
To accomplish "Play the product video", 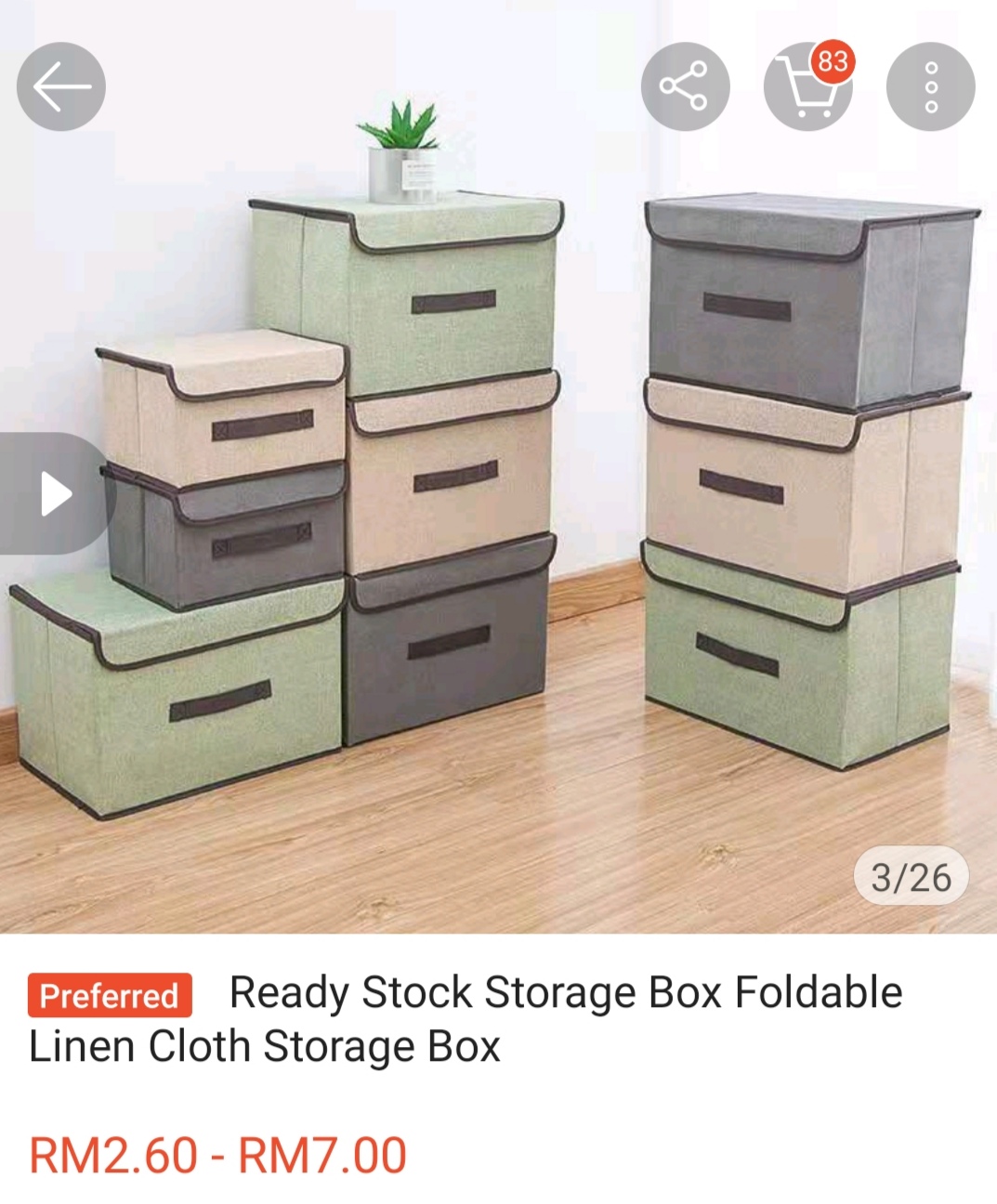I will 55,493.
